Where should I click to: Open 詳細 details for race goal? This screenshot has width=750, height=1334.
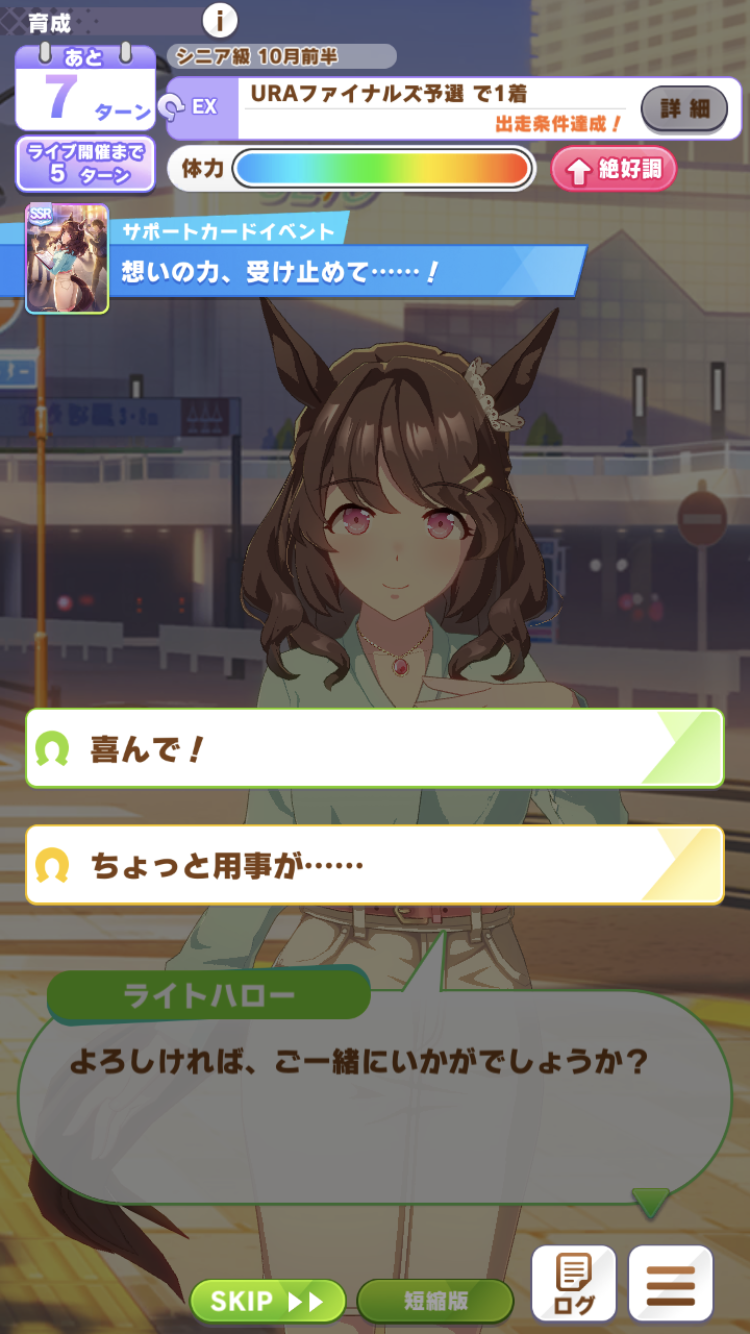coord(684,109)
